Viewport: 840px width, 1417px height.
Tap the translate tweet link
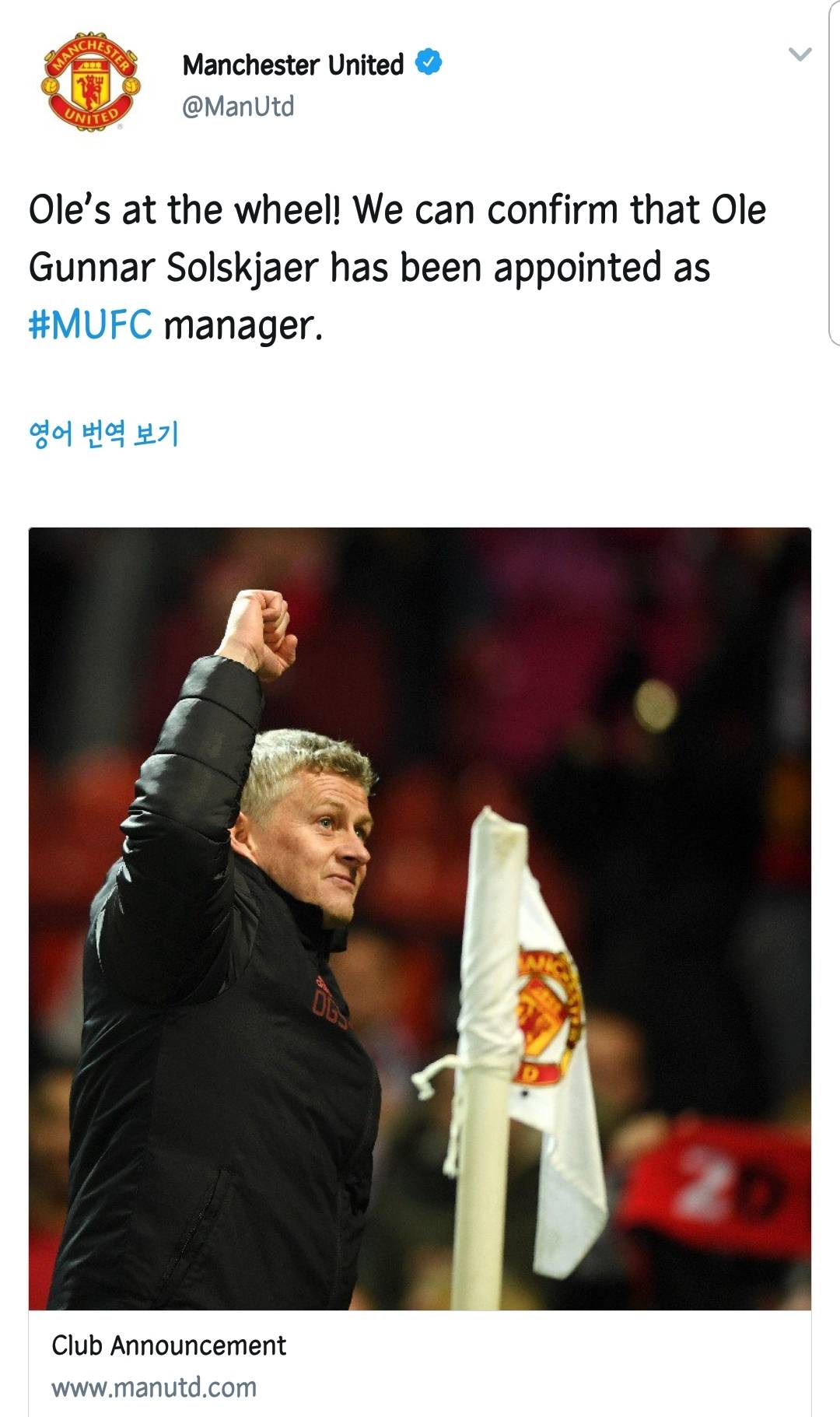pyautogui.click(x=103, y=433)
